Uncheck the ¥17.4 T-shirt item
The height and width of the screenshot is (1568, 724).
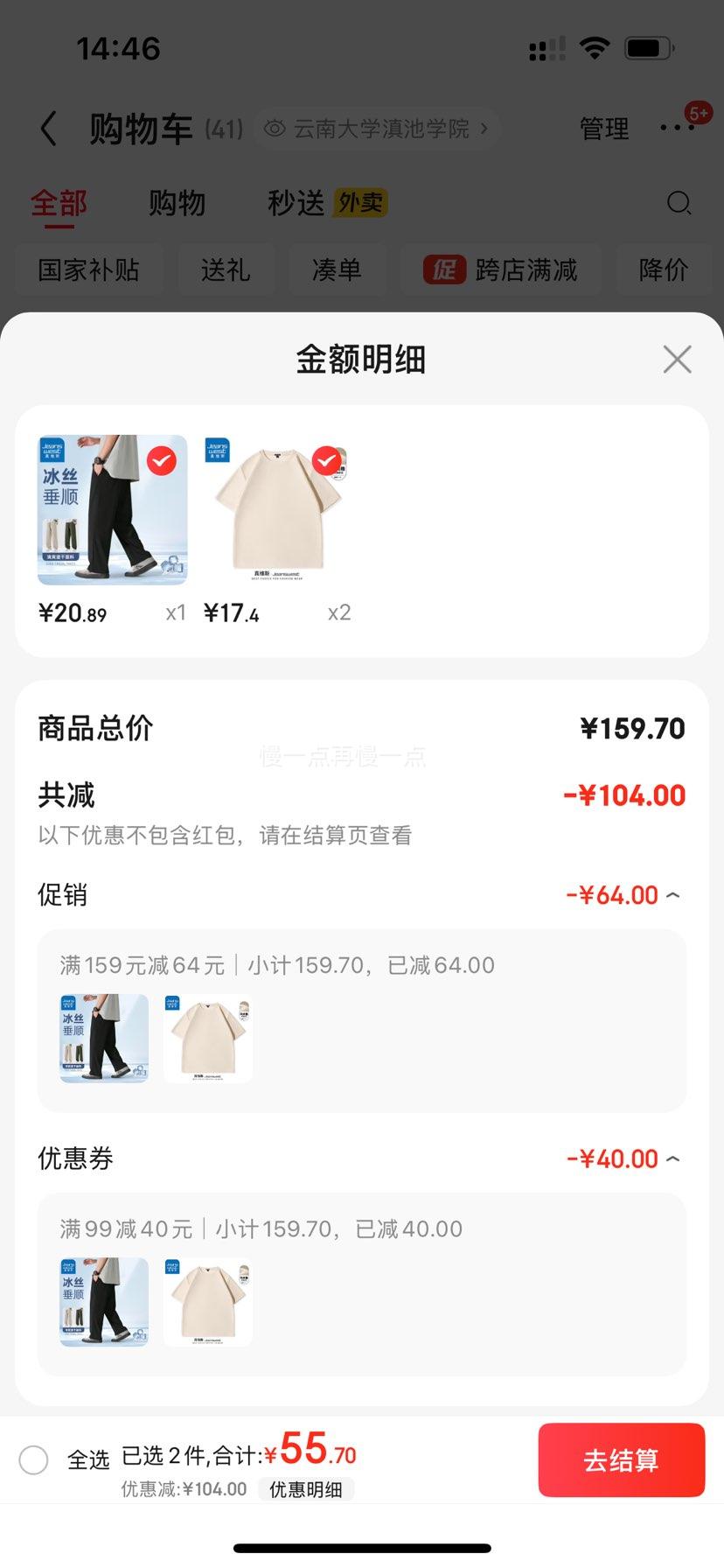(x=326, y=461)
